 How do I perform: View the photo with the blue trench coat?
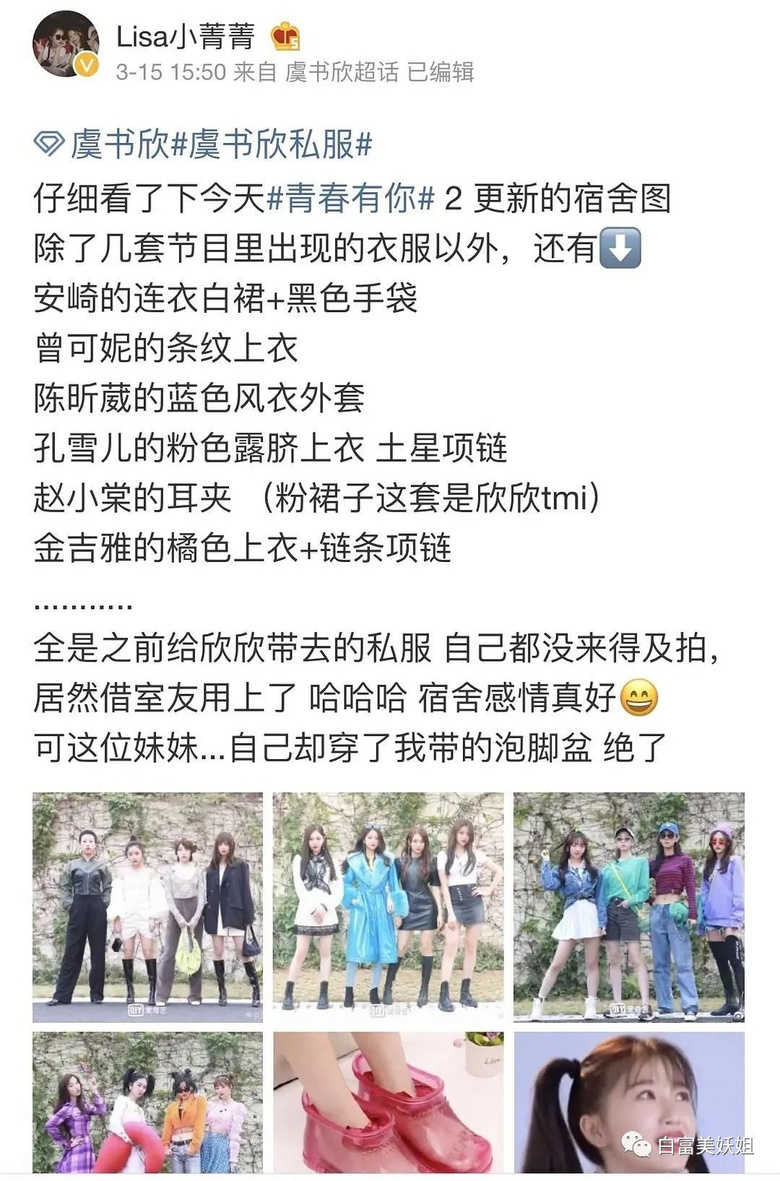pyautogui.click(x=388, y=907)
